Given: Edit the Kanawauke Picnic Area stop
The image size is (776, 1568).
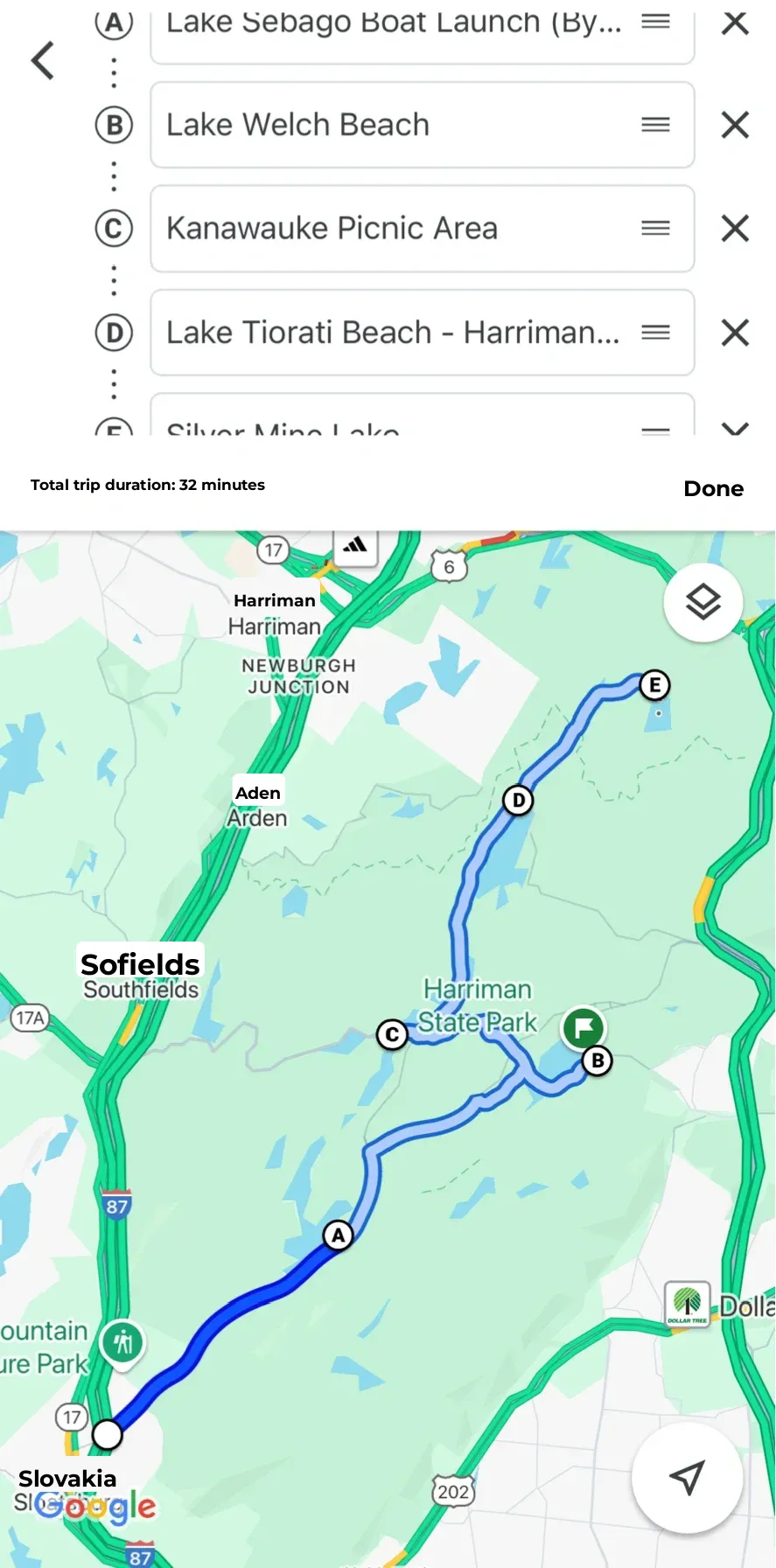Looking at the screenshot, I should 394,228.
